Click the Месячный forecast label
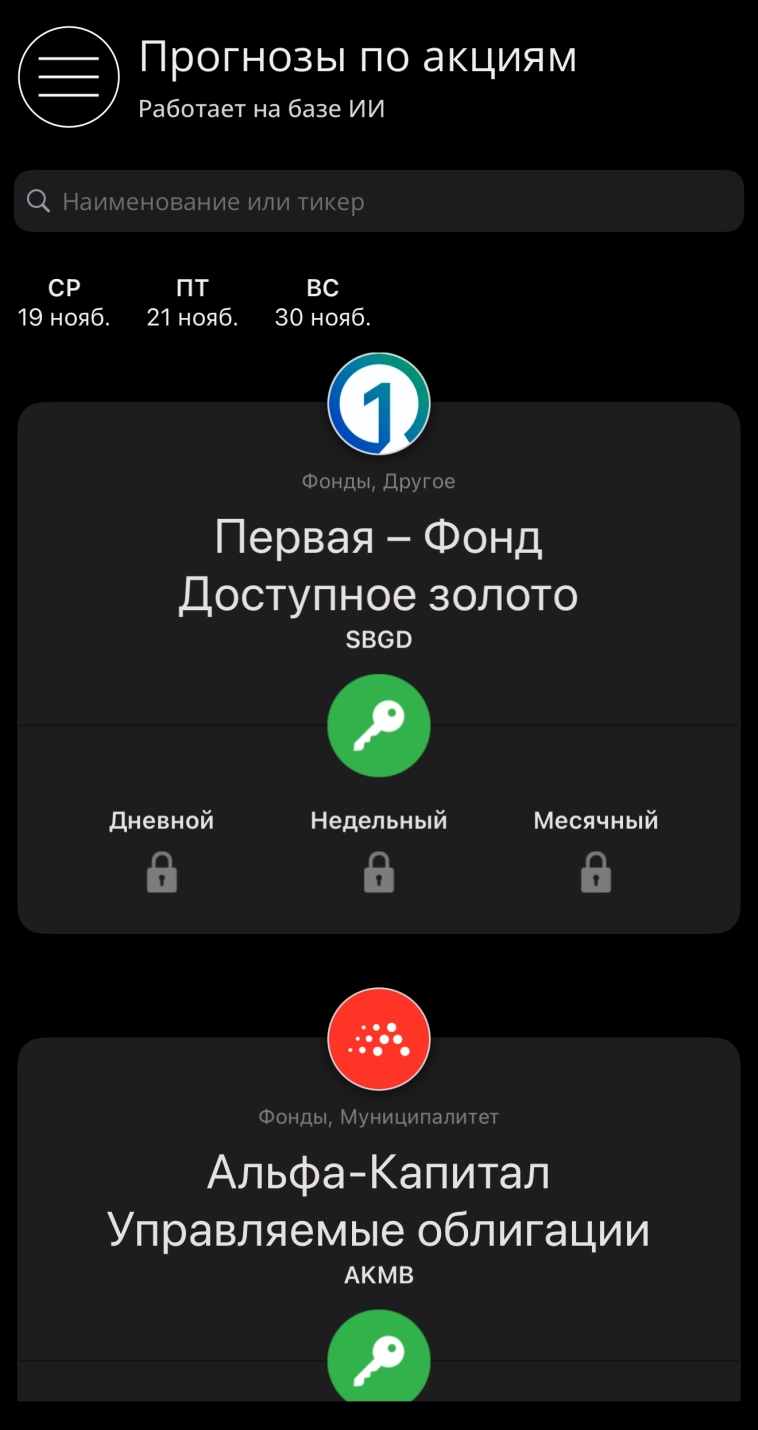This screenshot has height=1430, width=758. coord(595,820)
